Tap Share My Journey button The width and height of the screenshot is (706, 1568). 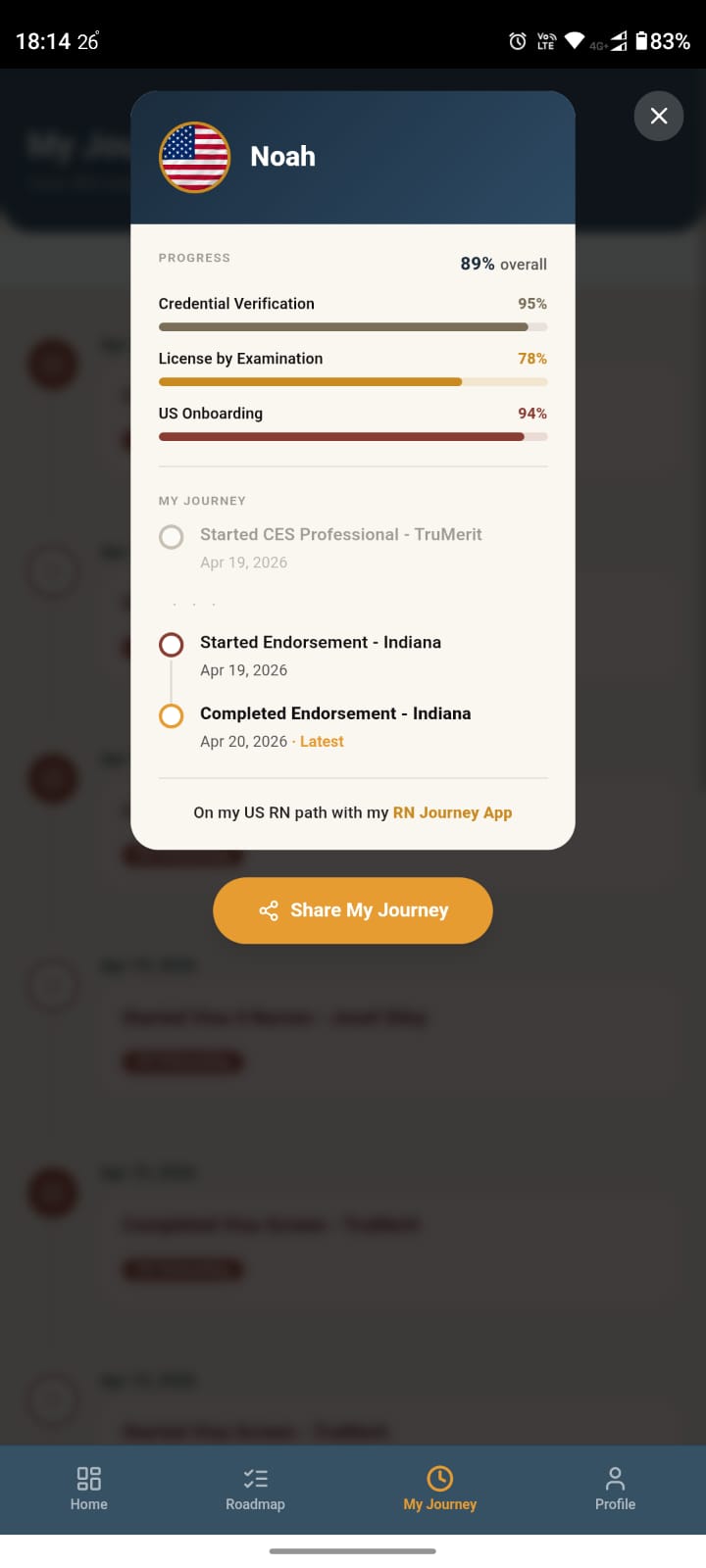[x=353, y=910]
